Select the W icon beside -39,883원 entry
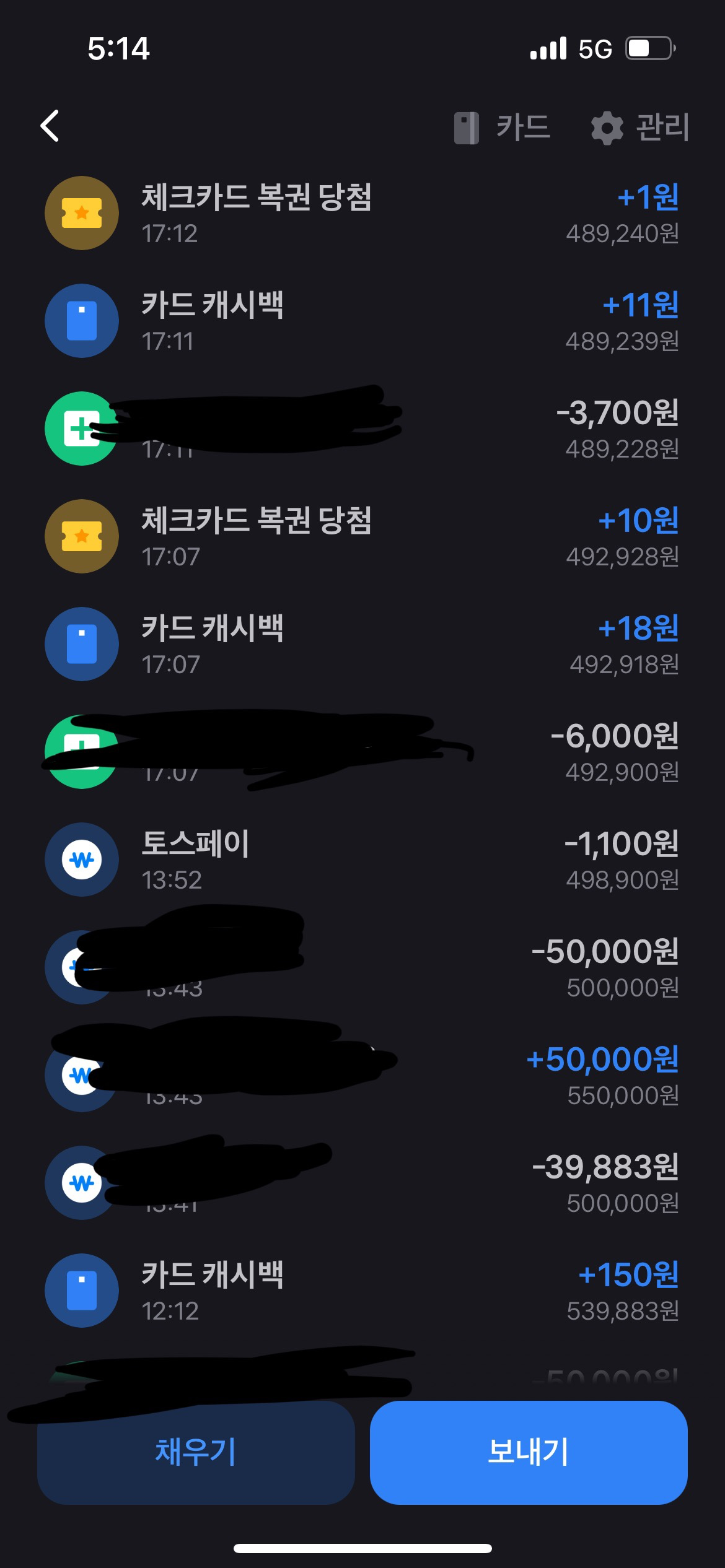 pos(81,1183)
